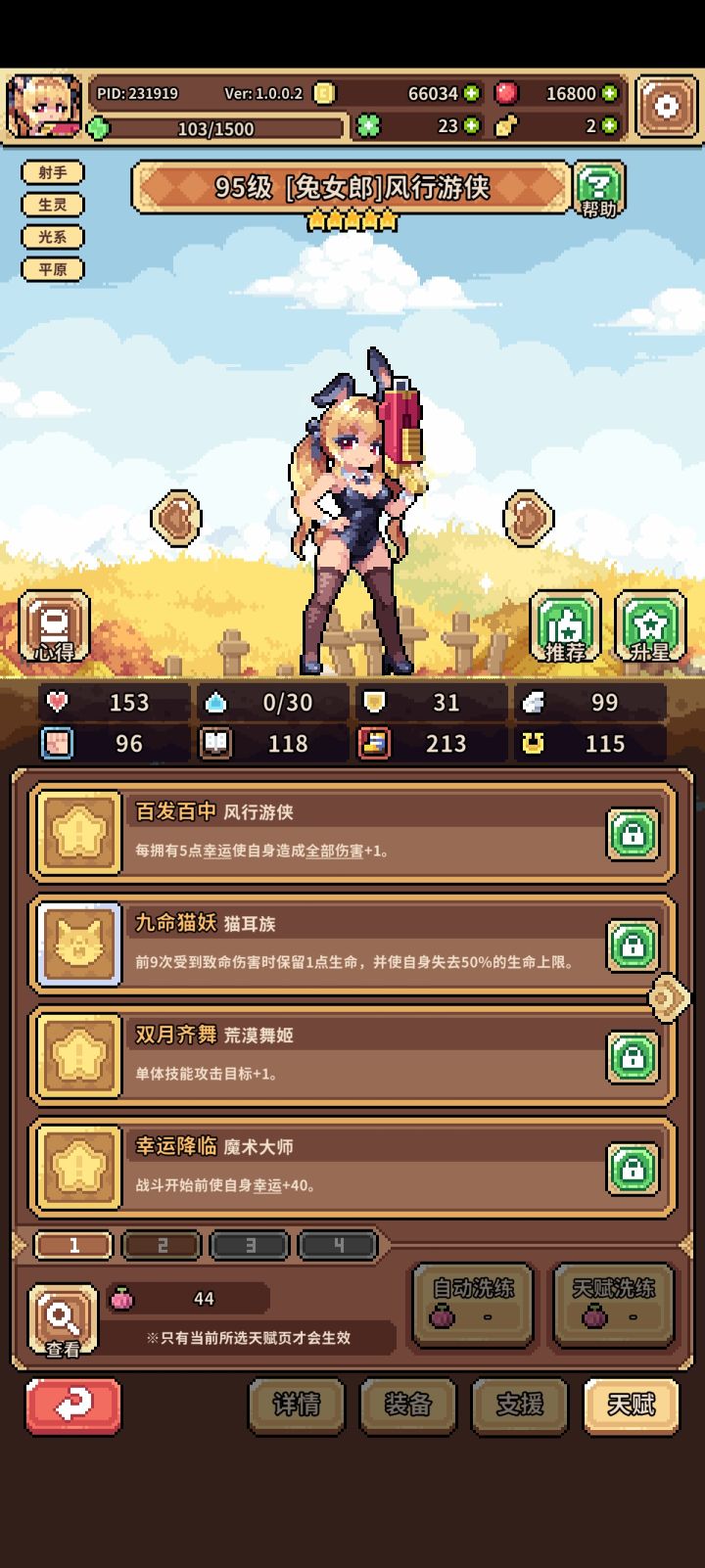Toggle the lock on 双月齐舞 talent
This screenshot has width=705, height=1568.
[x=632, y=1056]
